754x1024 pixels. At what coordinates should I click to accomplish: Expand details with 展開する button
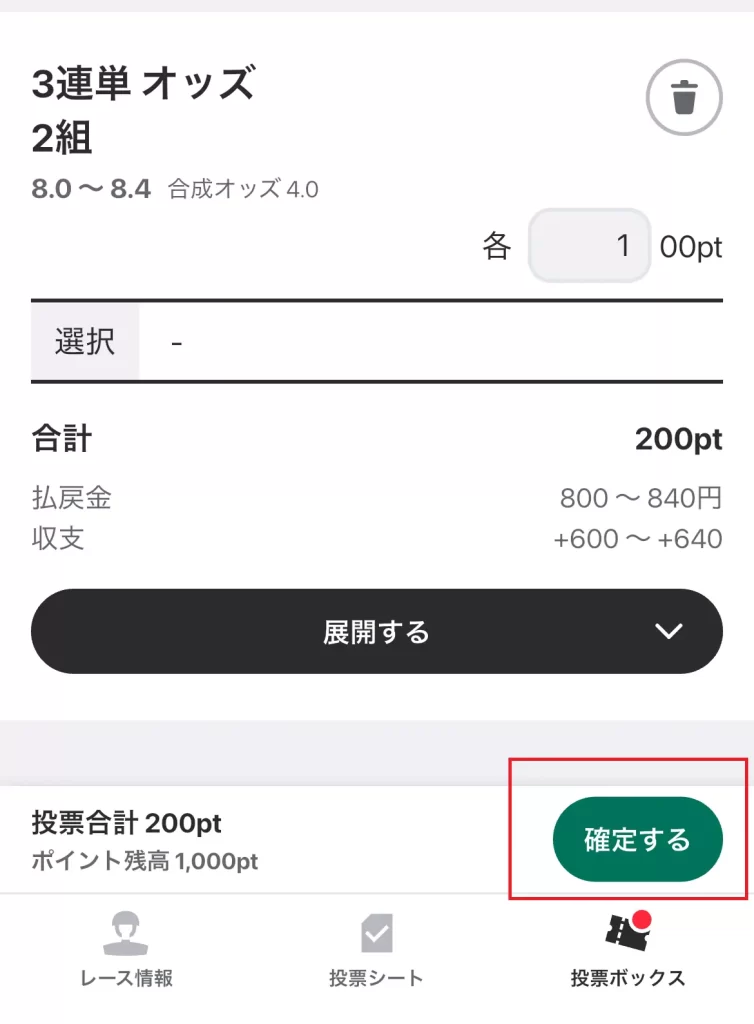click(x=376, y=631)
